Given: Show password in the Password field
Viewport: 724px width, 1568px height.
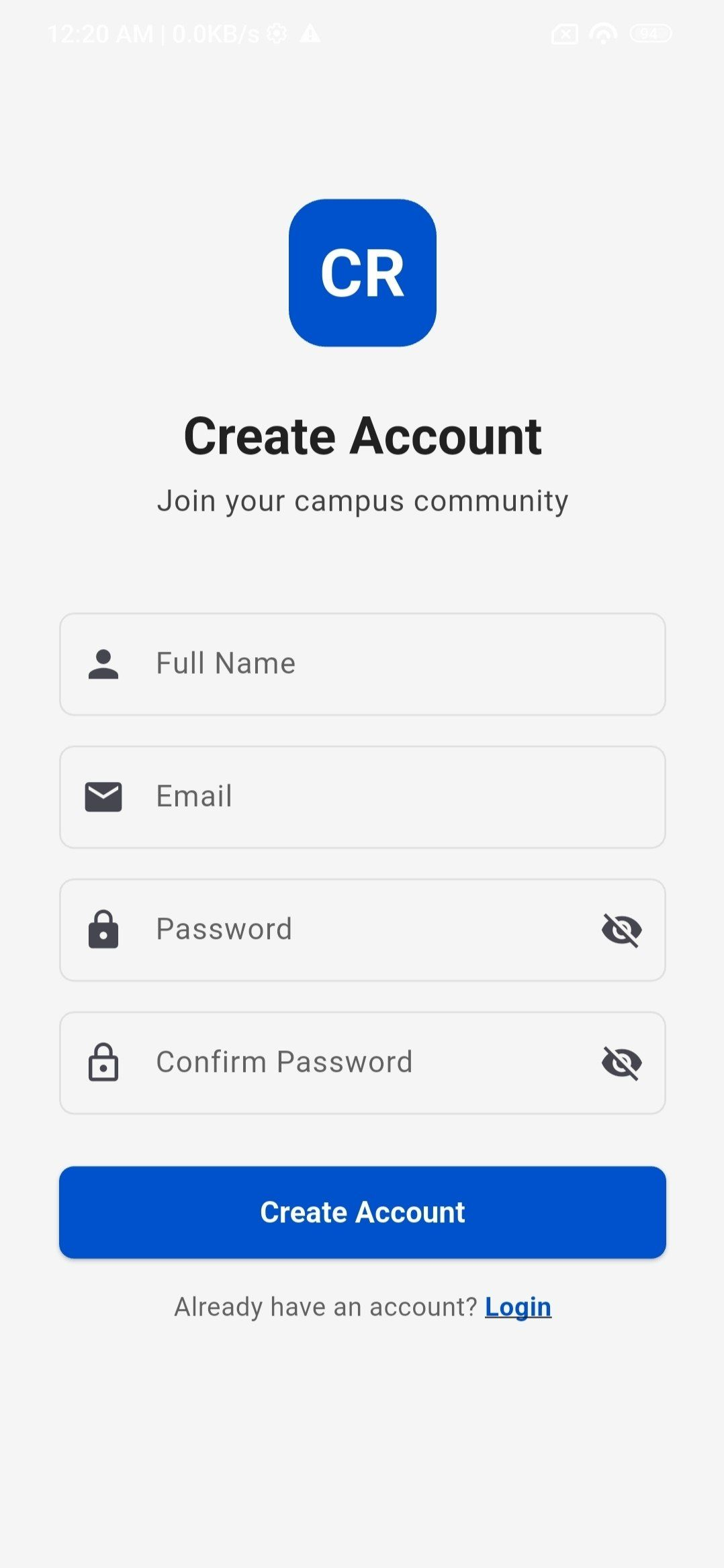Looking at the screenshot, I should pyautogui.click(x=621, y=930).
